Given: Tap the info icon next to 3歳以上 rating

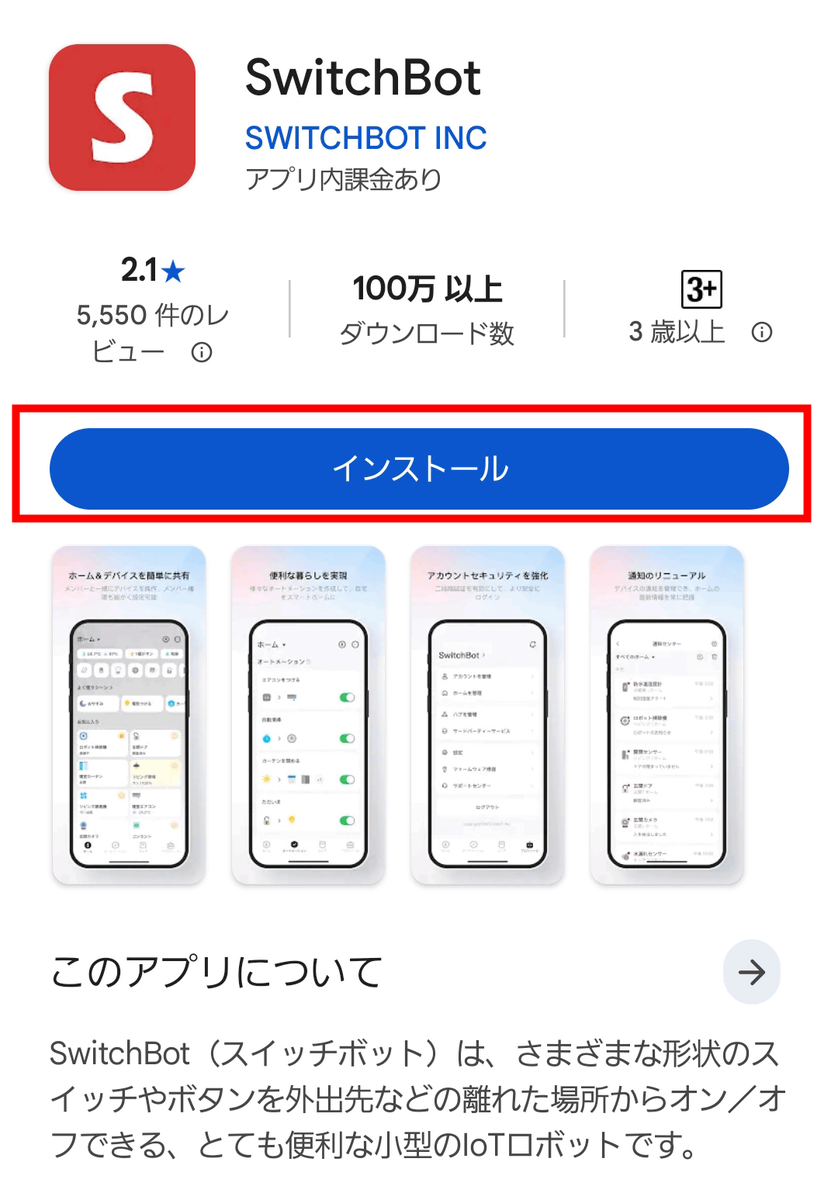Looking at the screenshot, I should click(x=762, y=332).
